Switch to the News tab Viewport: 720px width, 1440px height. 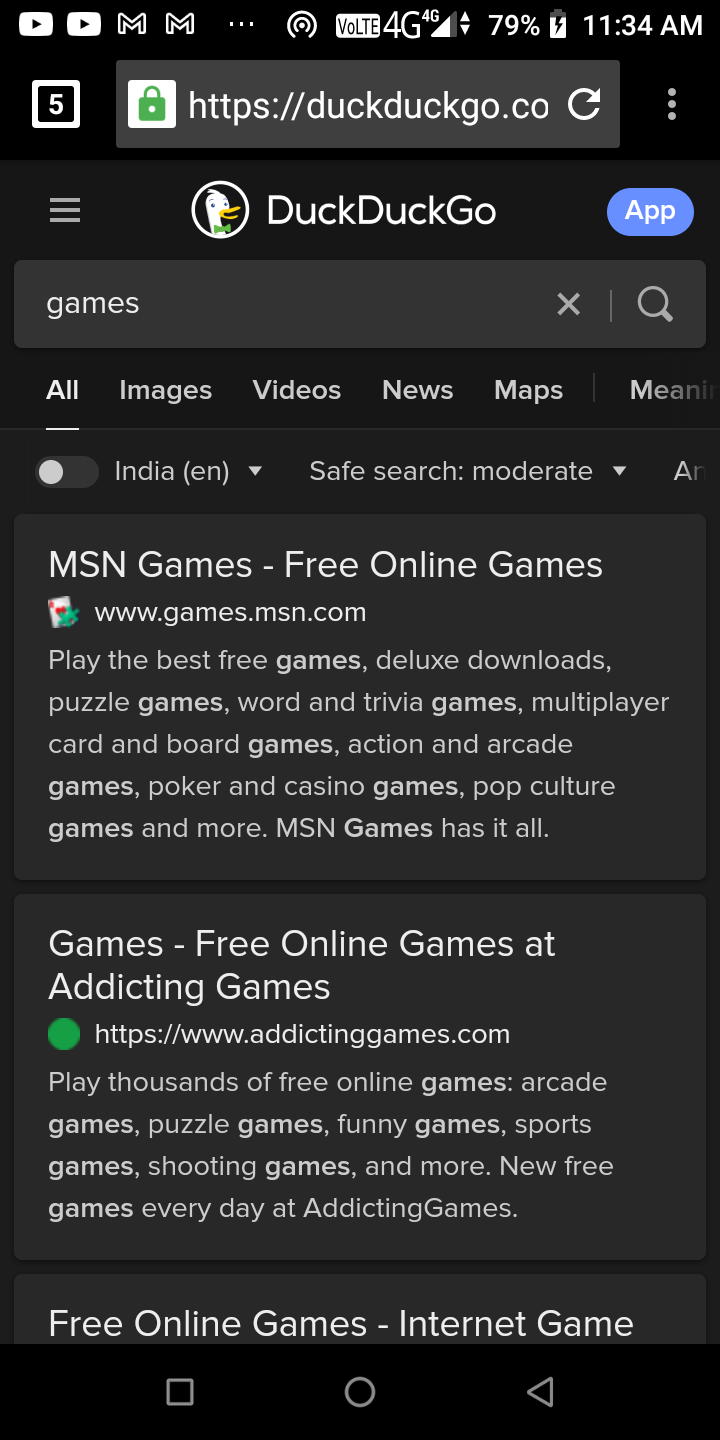pos(417,390)
